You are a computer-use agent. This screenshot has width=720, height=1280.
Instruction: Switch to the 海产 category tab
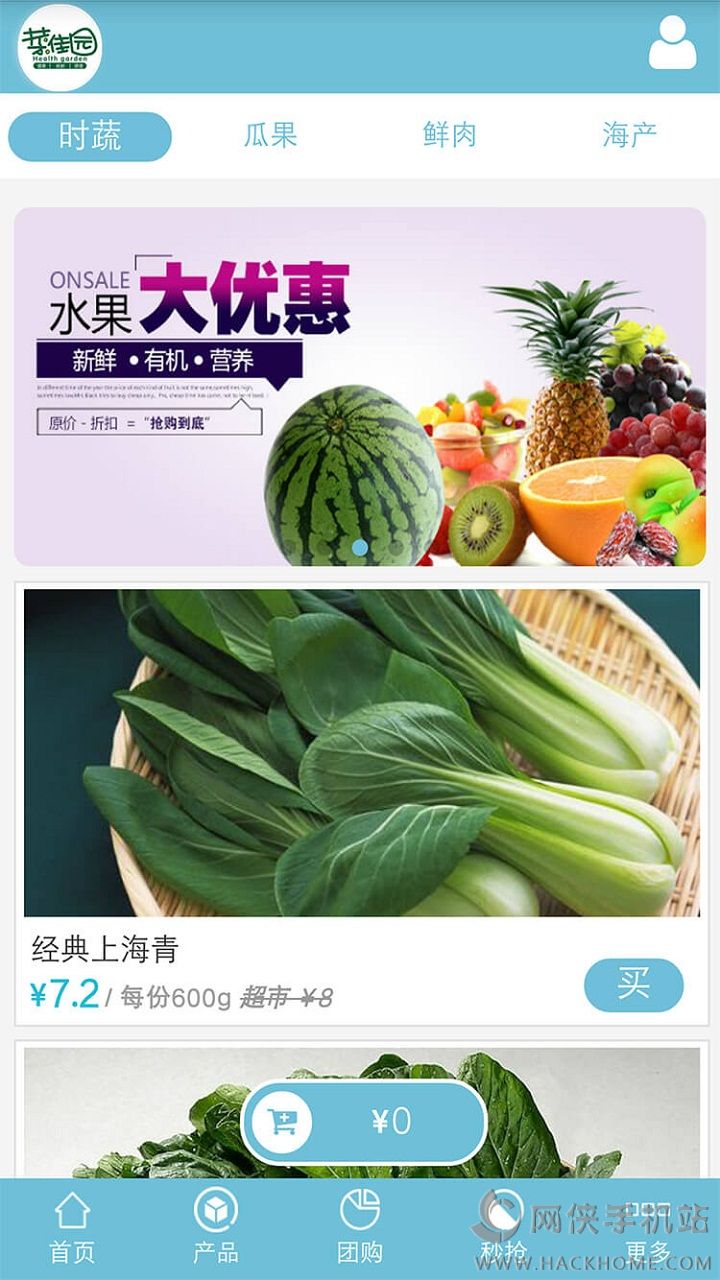tap(629, 136)
